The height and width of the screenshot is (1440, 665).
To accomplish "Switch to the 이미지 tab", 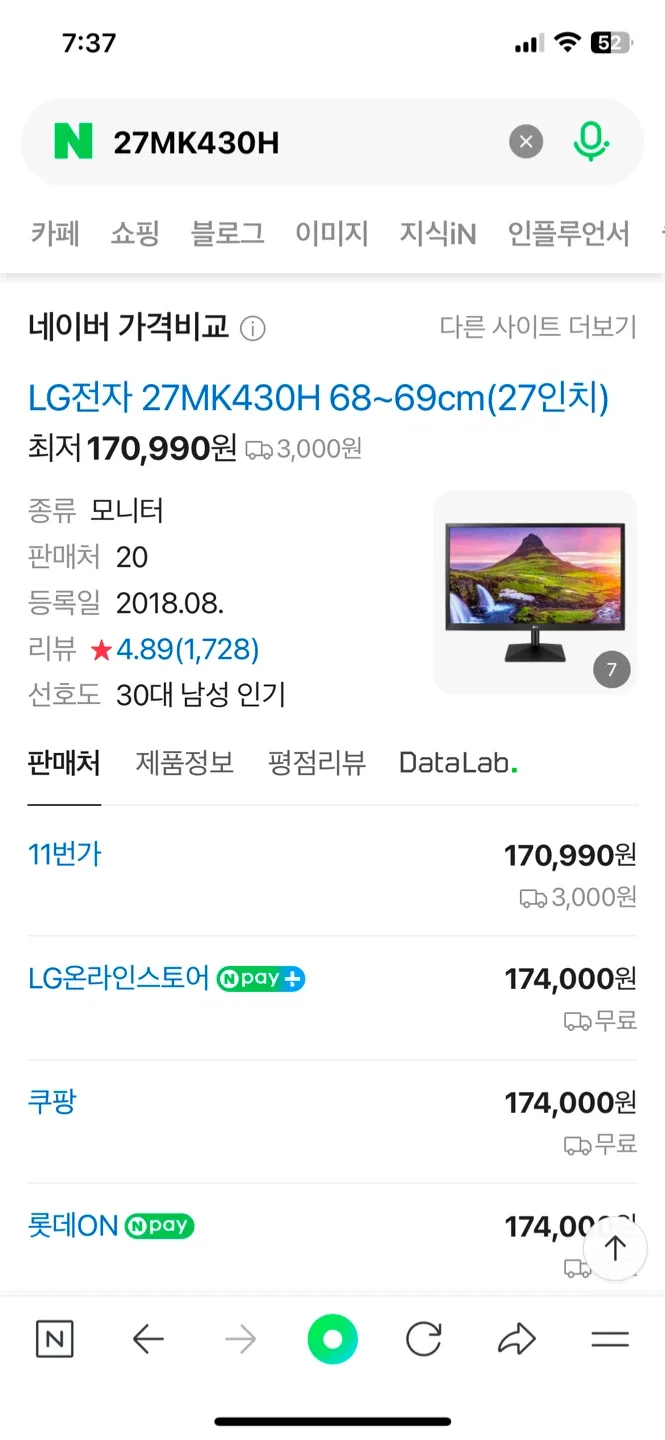I will click(x=332, y=234).
